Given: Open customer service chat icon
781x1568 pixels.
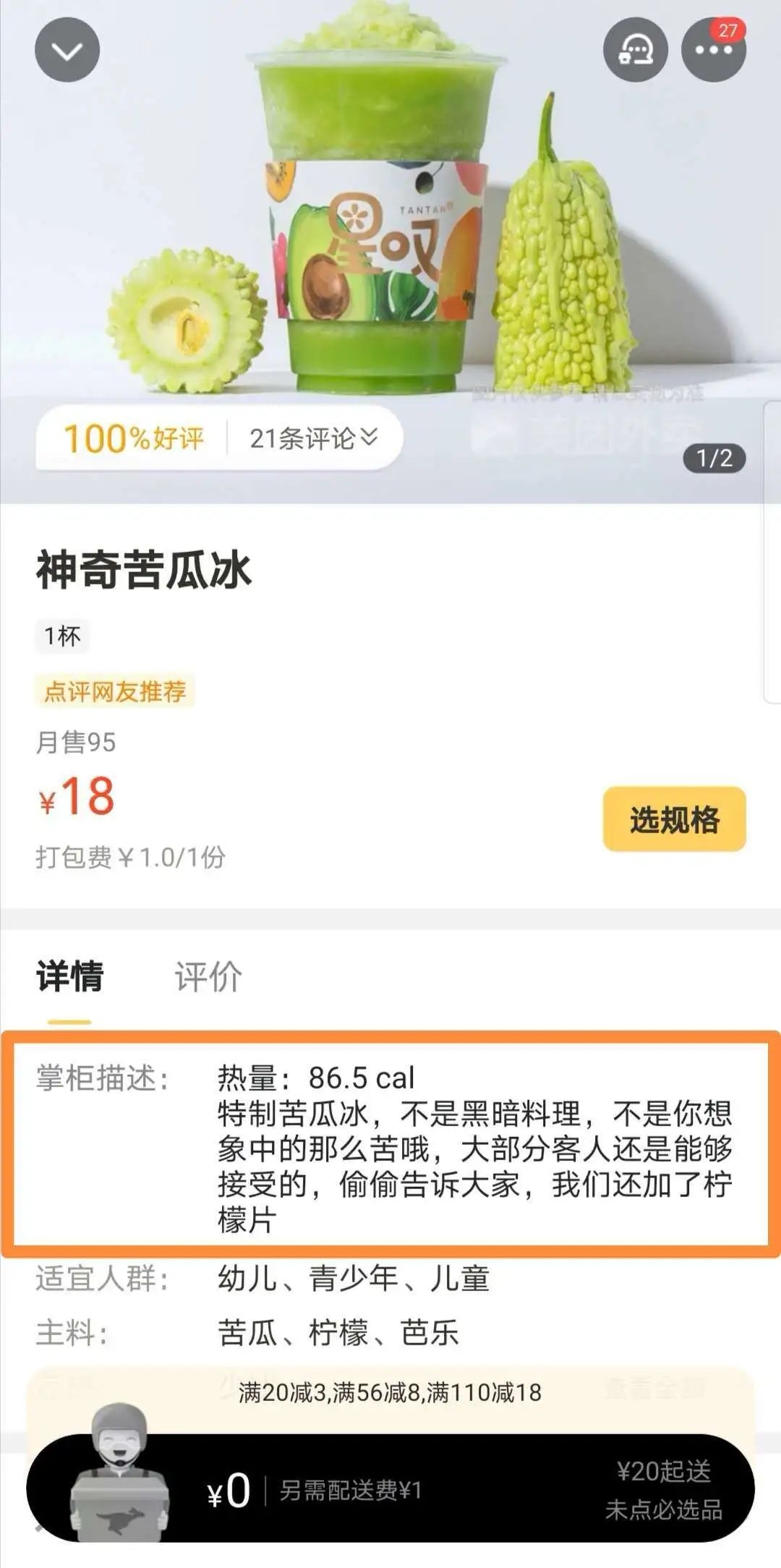Looking at the screenshot, I should click(x=635, y=51).
